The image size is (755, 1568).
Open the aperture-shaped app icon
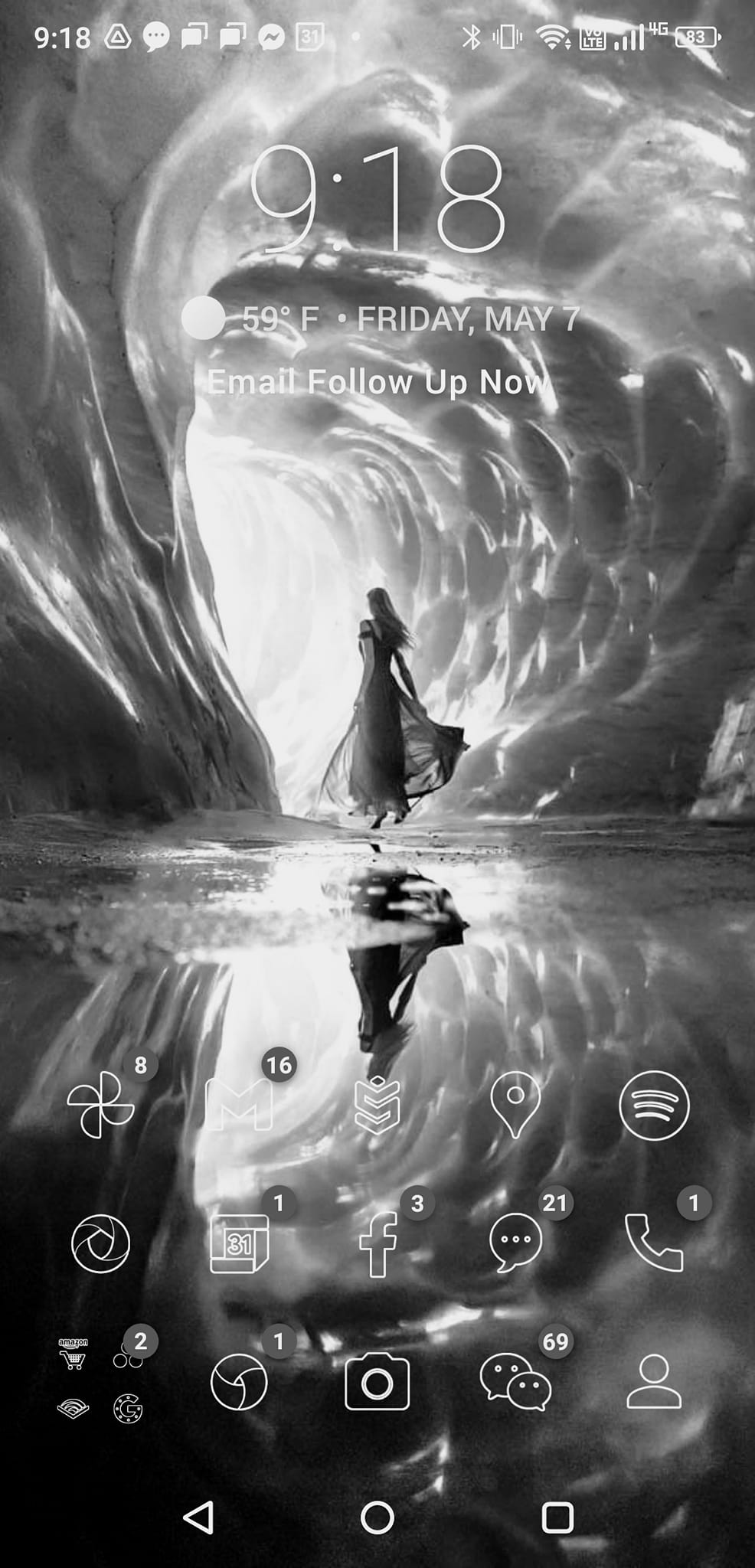click(101, 1243)
